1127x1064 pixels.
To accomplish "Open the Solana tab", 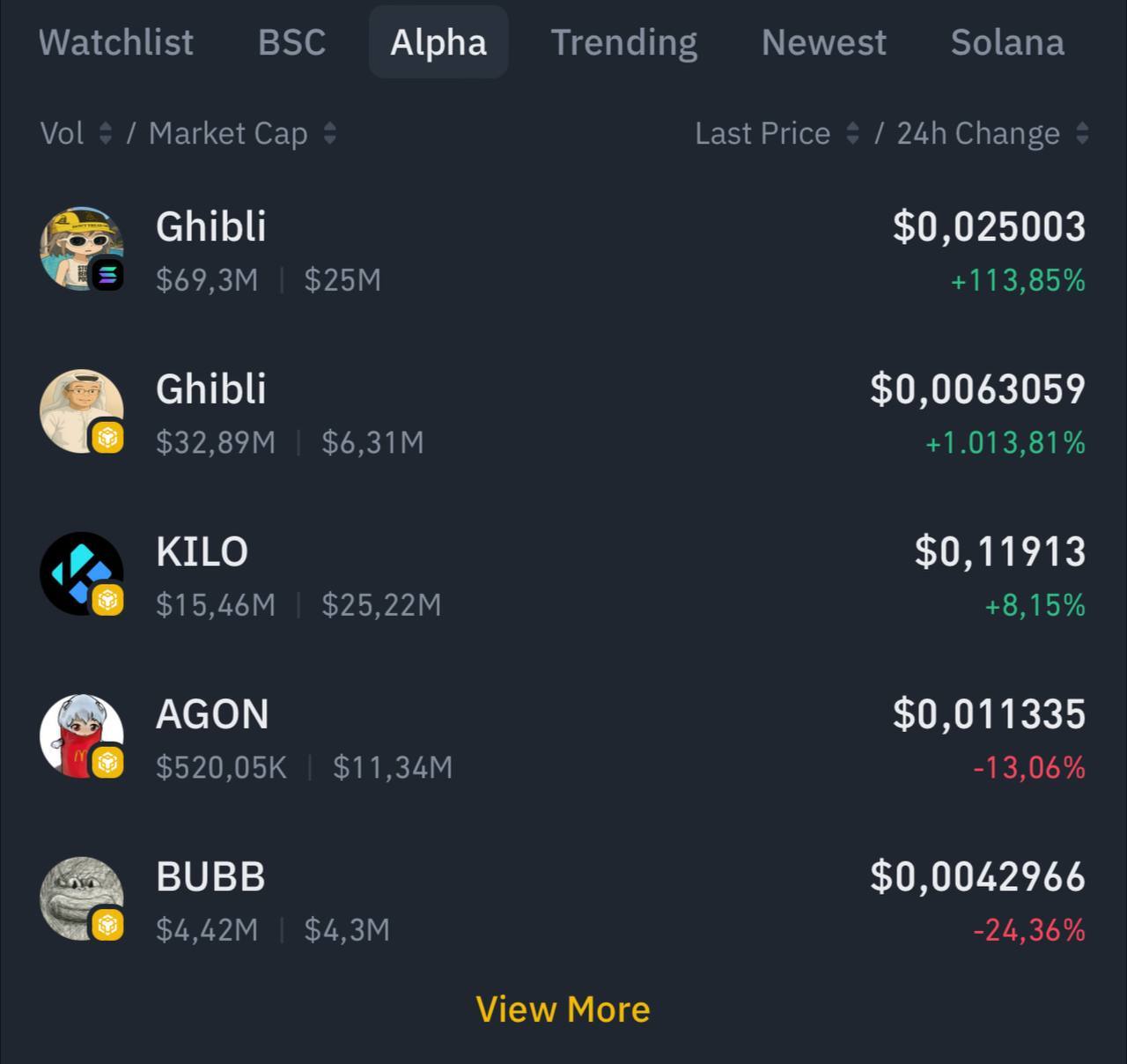I will (1007, 42).
